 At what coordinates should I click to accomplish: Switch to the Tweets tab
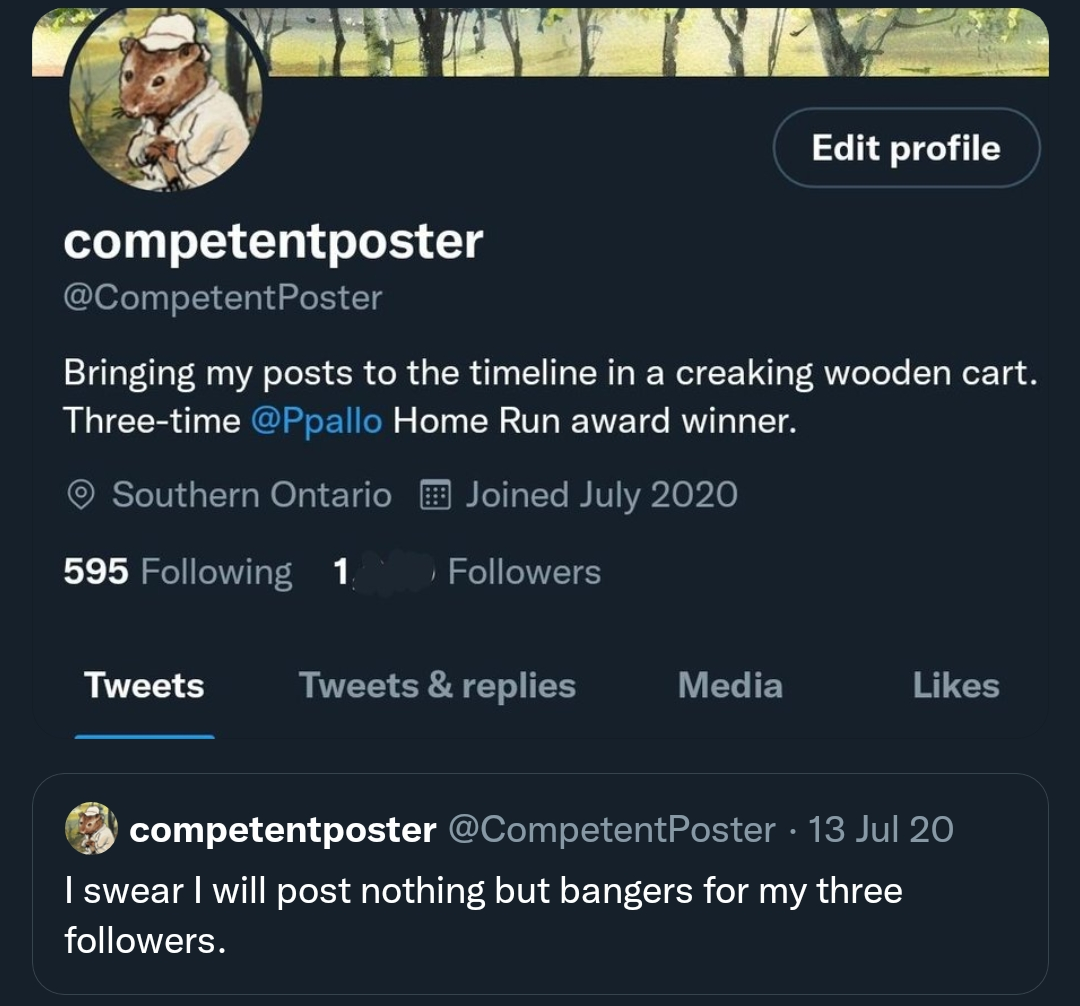click(x=144, y=686)
